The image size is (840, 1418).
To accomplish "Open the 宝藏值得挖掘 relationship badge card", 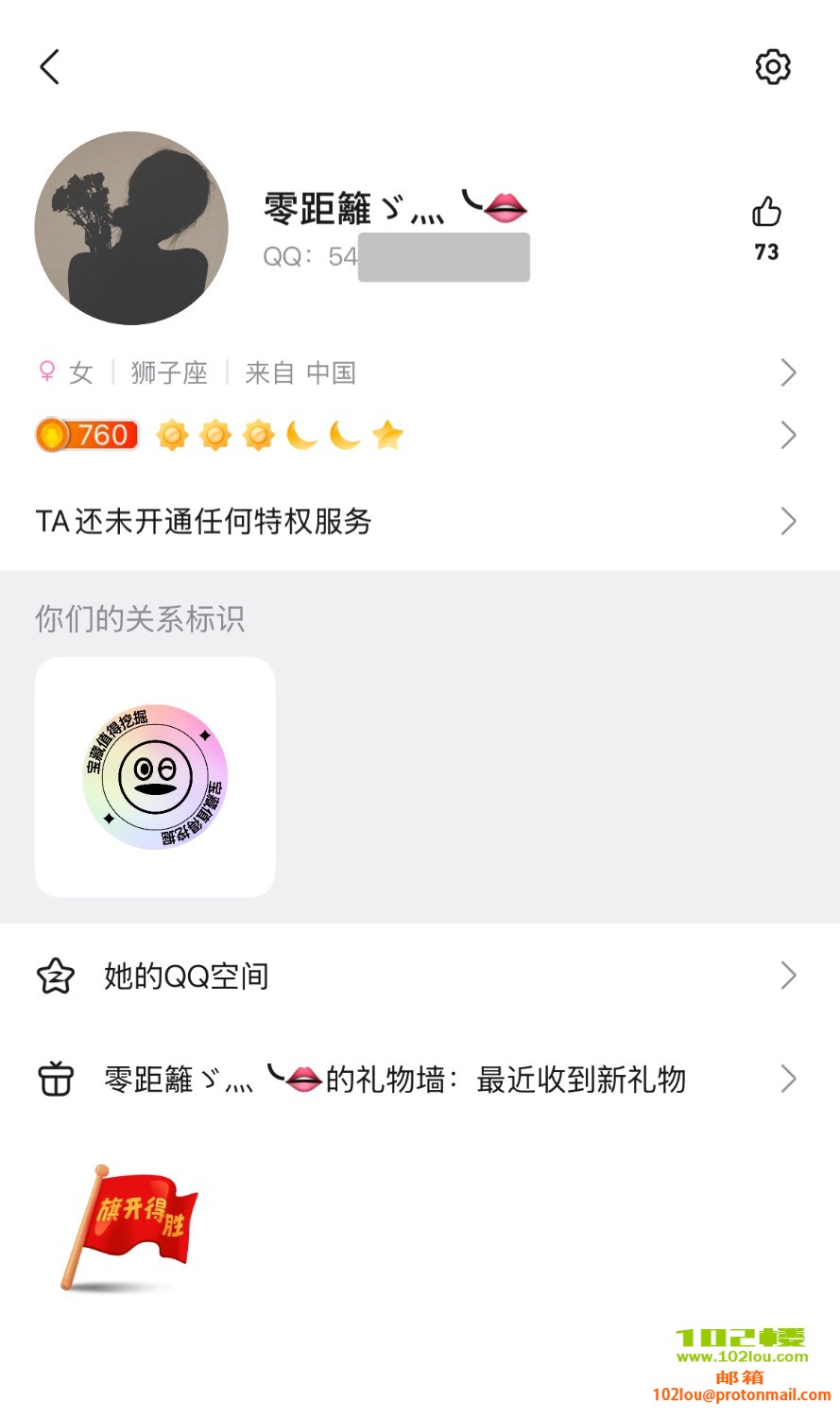I will 155,777.
